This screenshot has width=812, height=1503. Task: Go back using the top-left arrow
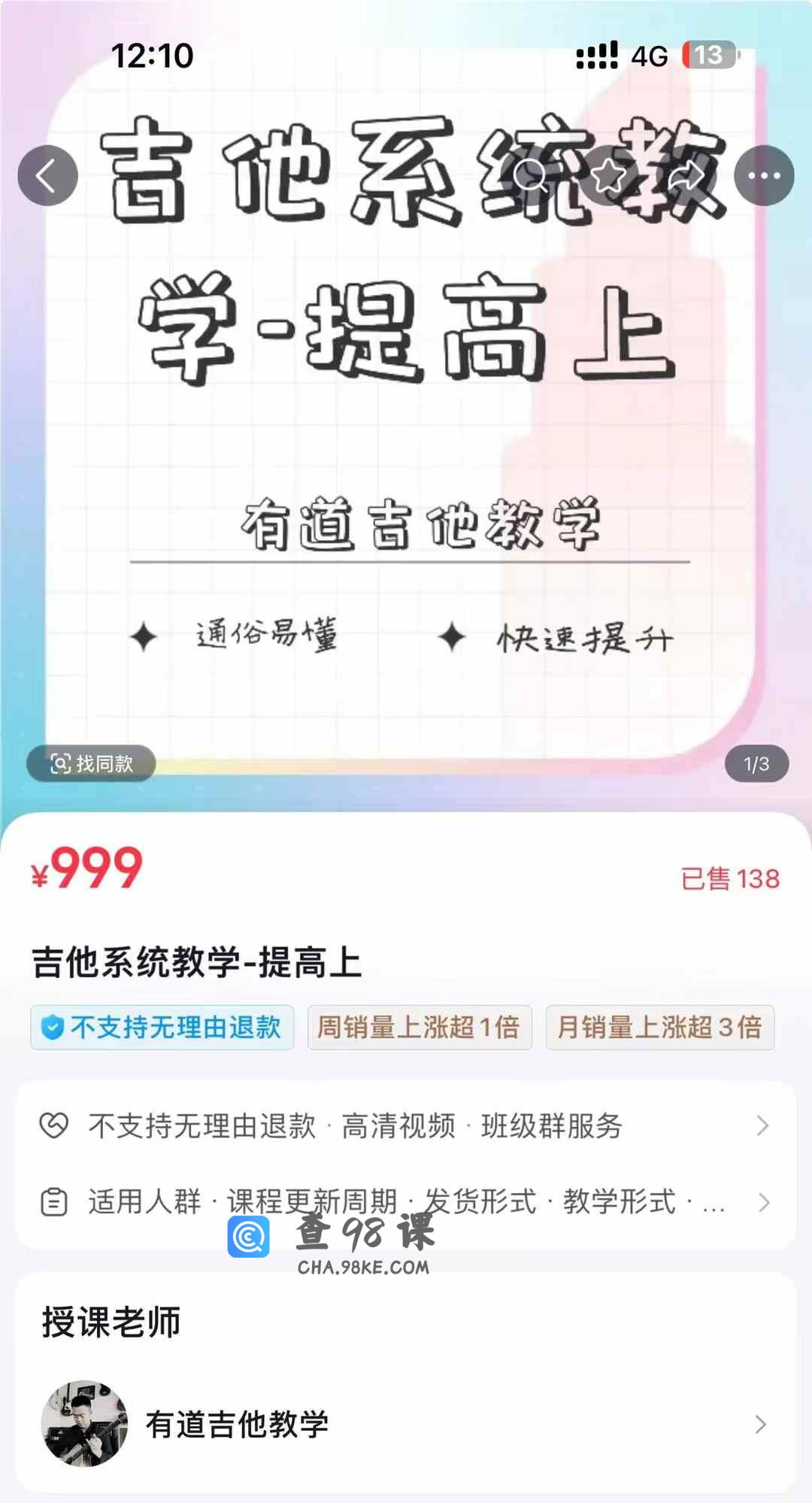pos(47,176)
